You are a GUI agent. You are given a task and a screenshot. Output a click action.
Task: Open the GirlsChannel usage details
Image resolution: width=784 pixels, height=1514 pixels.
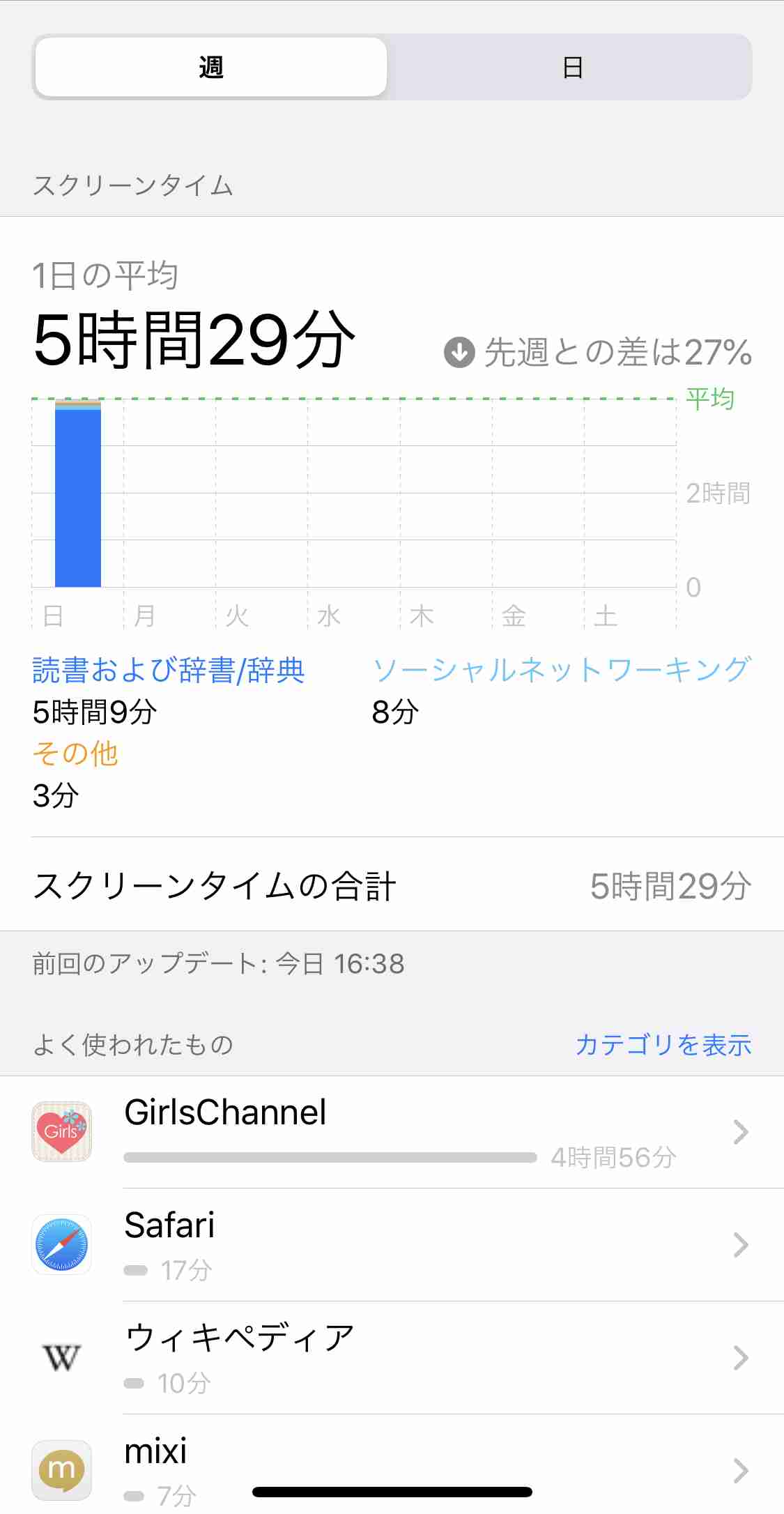392,1132
